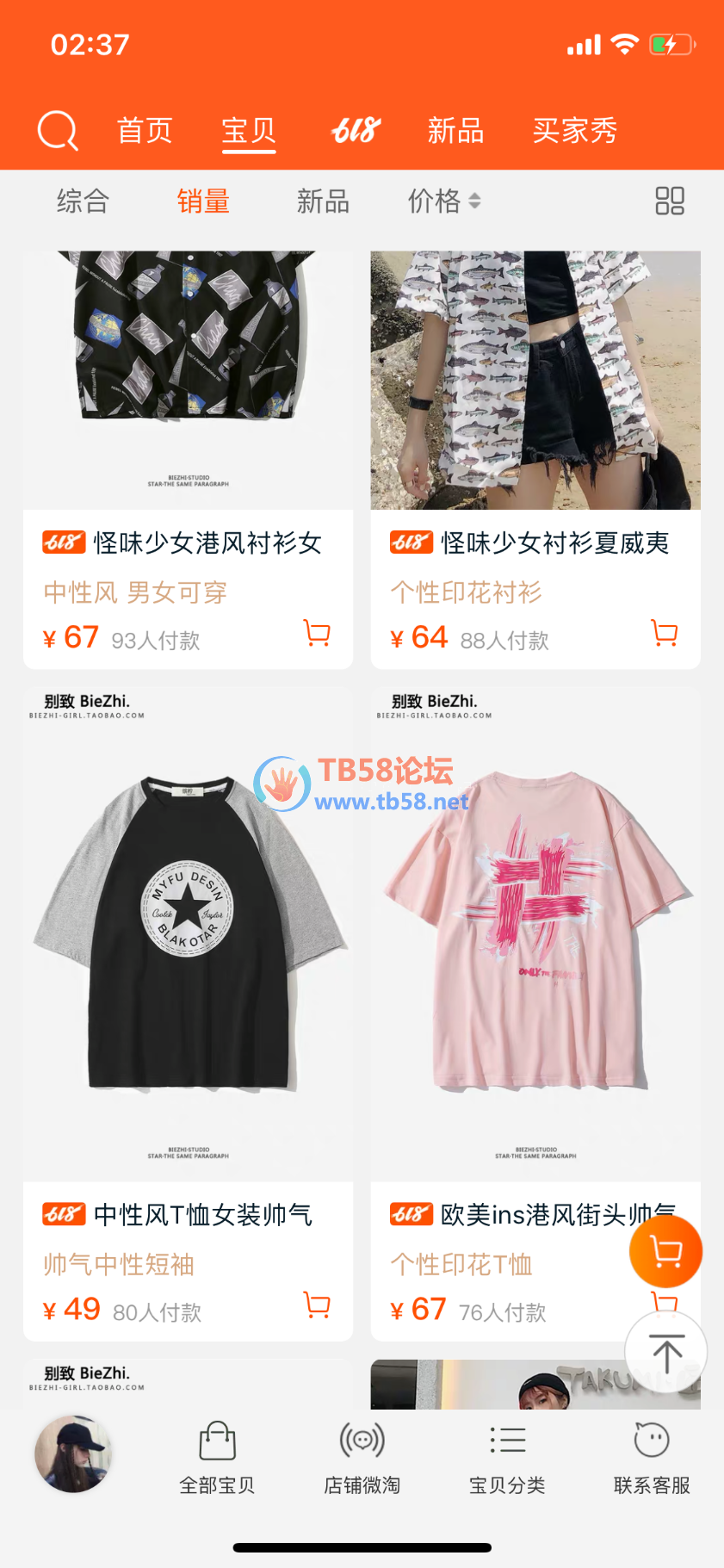Open 店铺微淘 in the bottom bar

[x=362, y=1457]
